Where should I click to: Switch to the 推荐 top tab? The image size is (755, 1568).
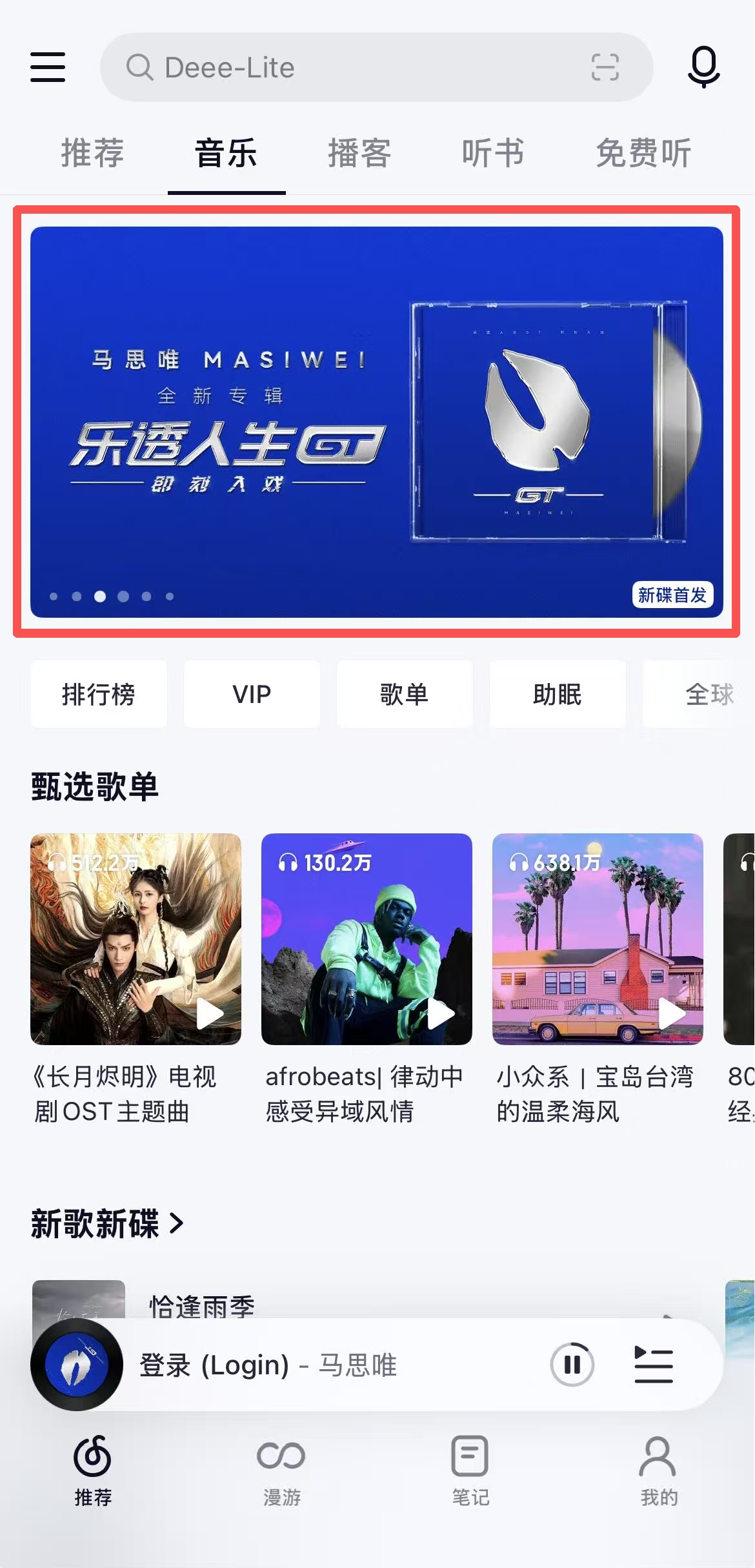[92, 153]
